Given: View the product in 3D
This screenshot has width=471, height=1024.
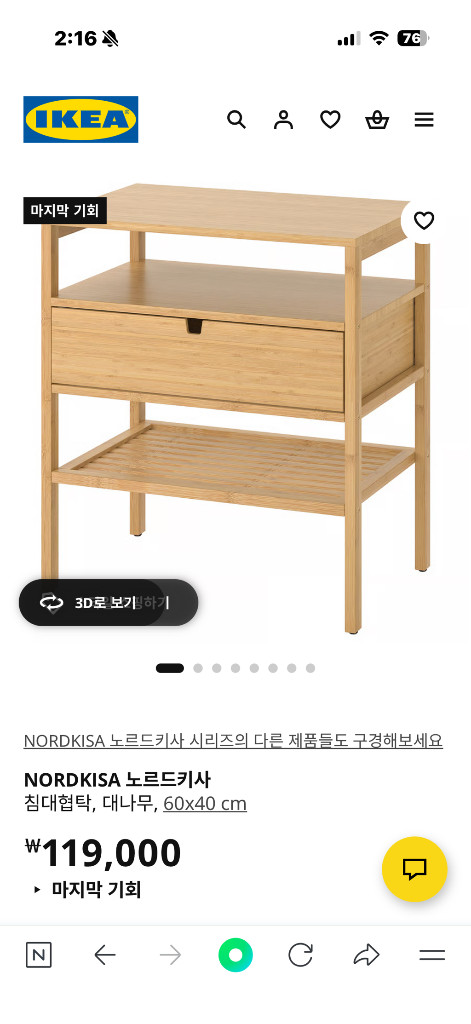Looking at the screenshot, I should click(108, 603).
